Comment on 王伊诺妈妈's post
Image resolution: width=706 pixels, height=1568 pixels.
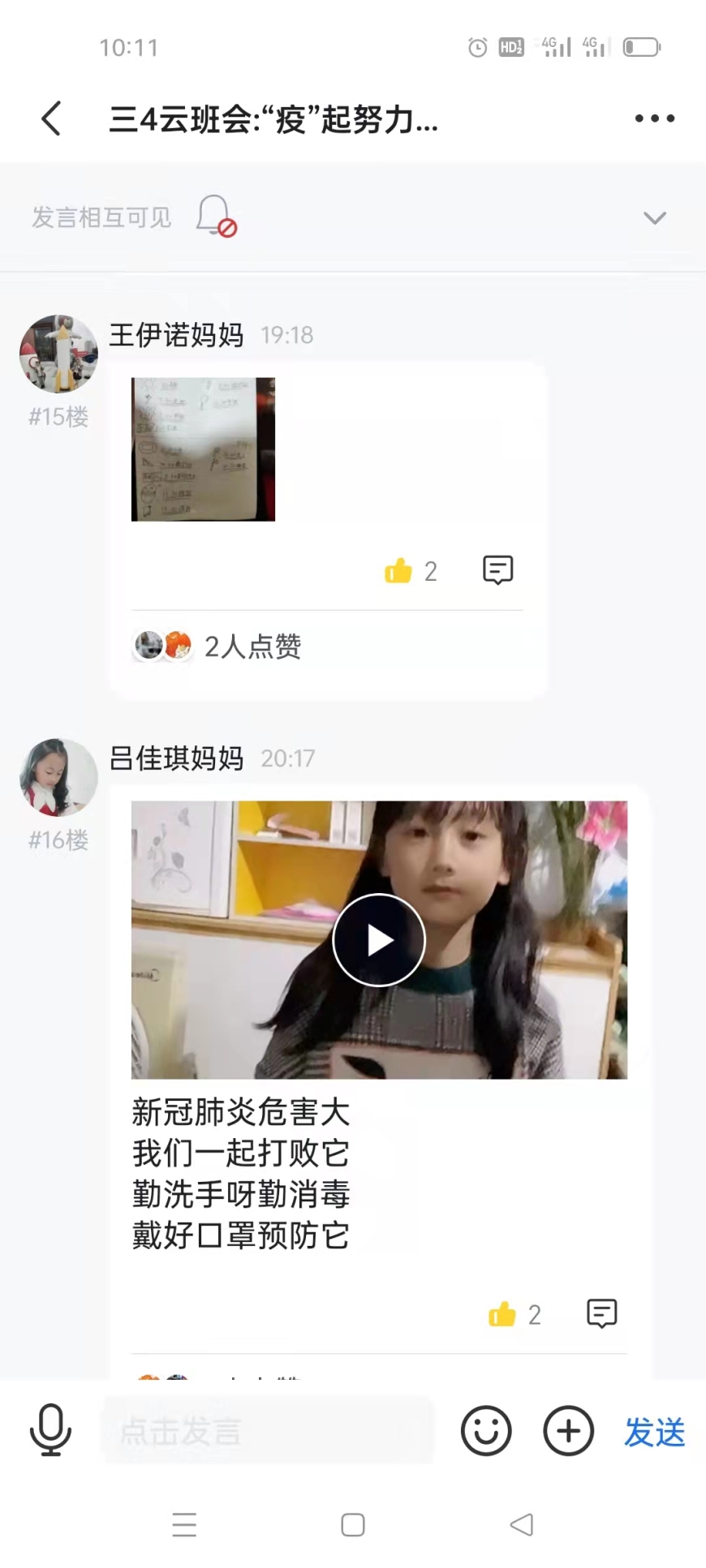point(497,570)
